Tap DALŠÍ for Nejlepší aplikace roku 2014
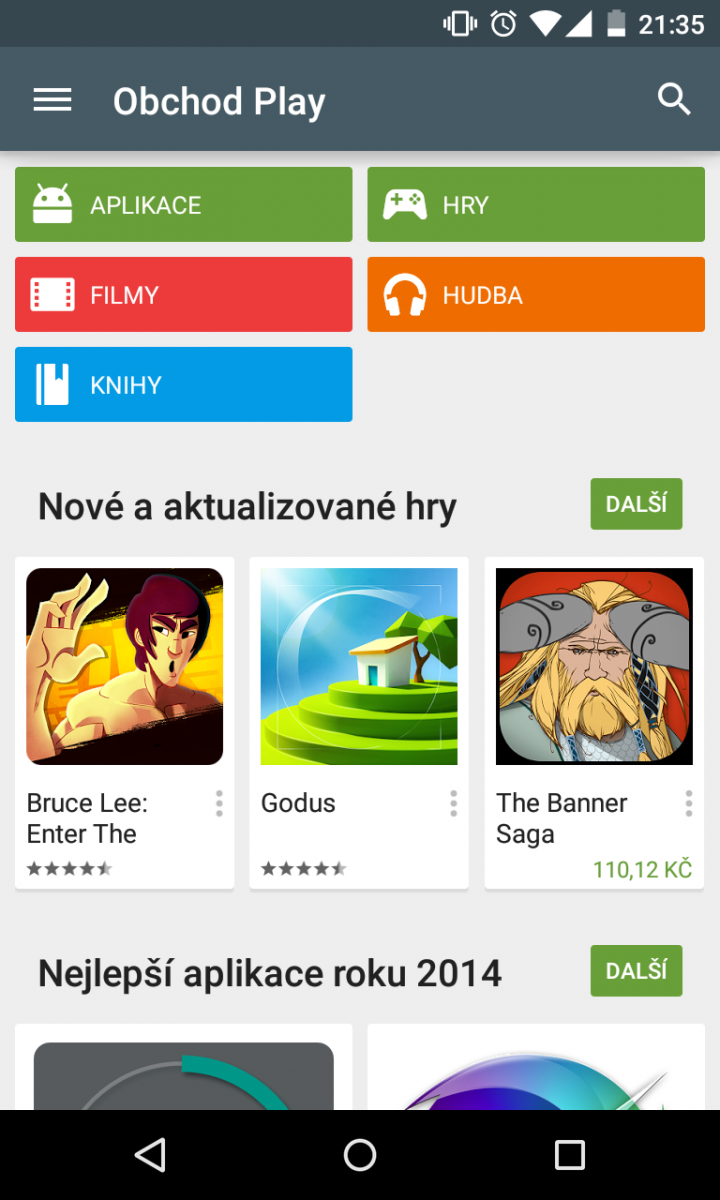The image size is (720, 1200). point(636,970)
